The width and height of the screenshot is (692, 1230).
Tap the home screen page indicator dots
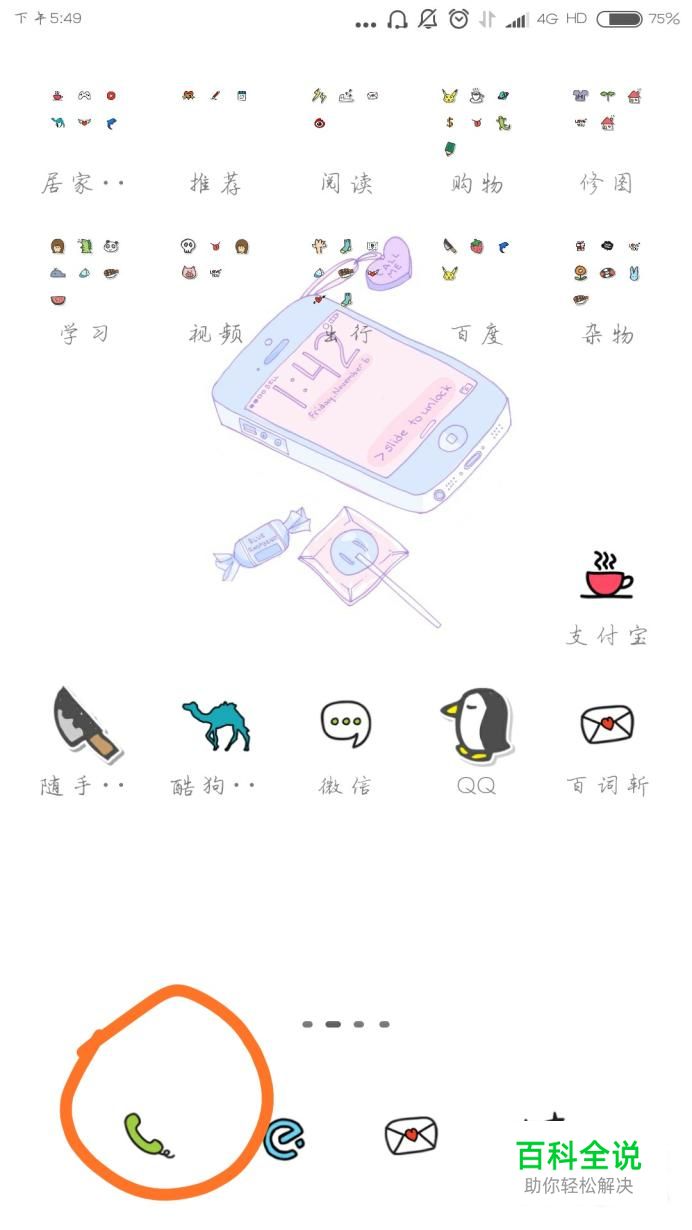346,1024
